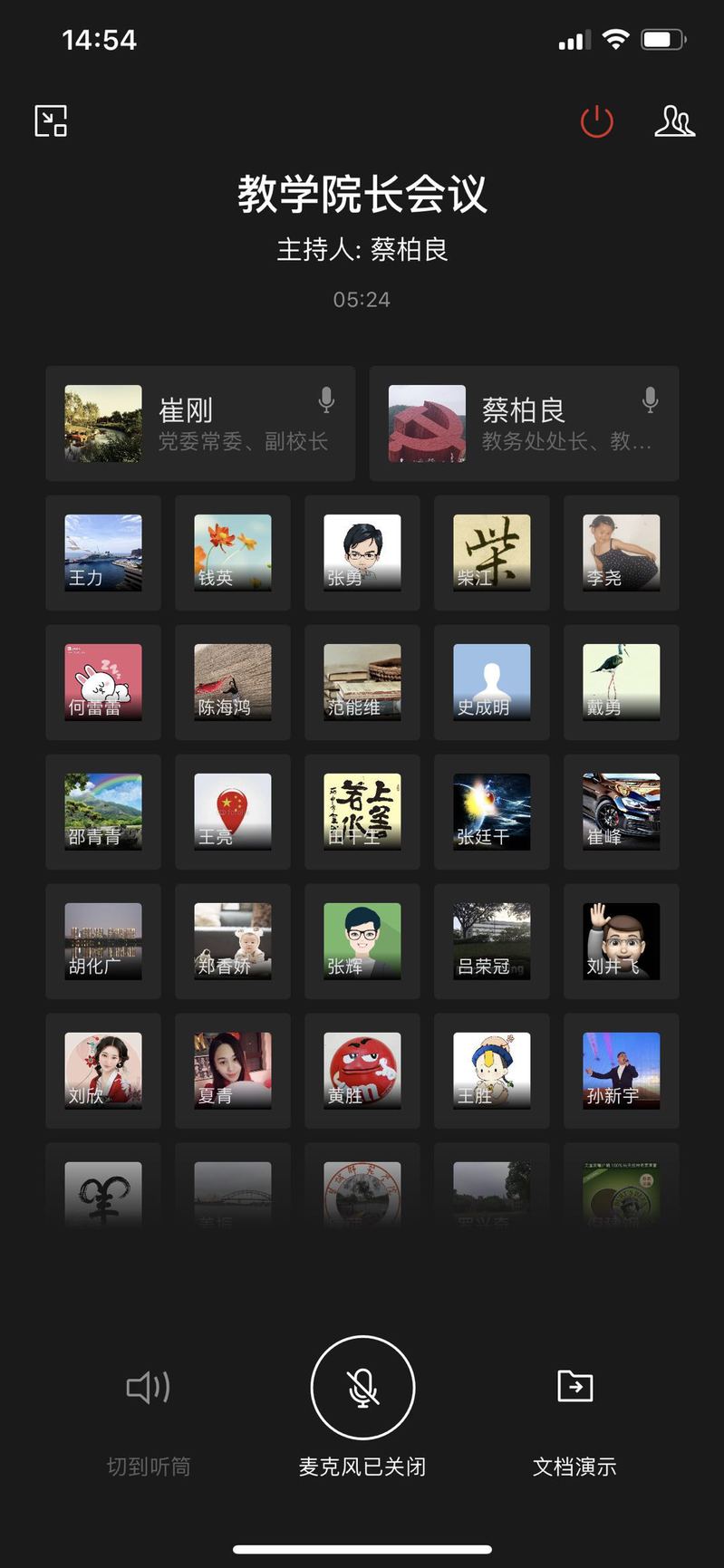
Task: Tap participant 钱英
Action: 233,553
